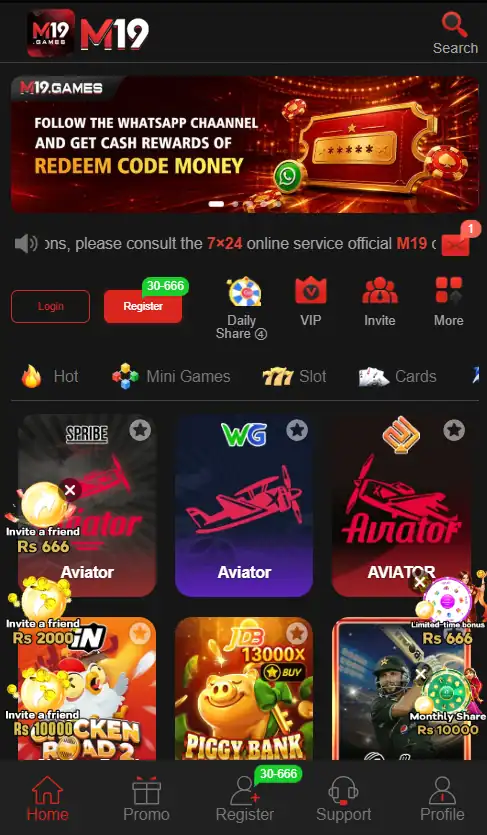The image size is (487, 835).
Task: Open the VIP section
Action: click(x=311, y=302)
